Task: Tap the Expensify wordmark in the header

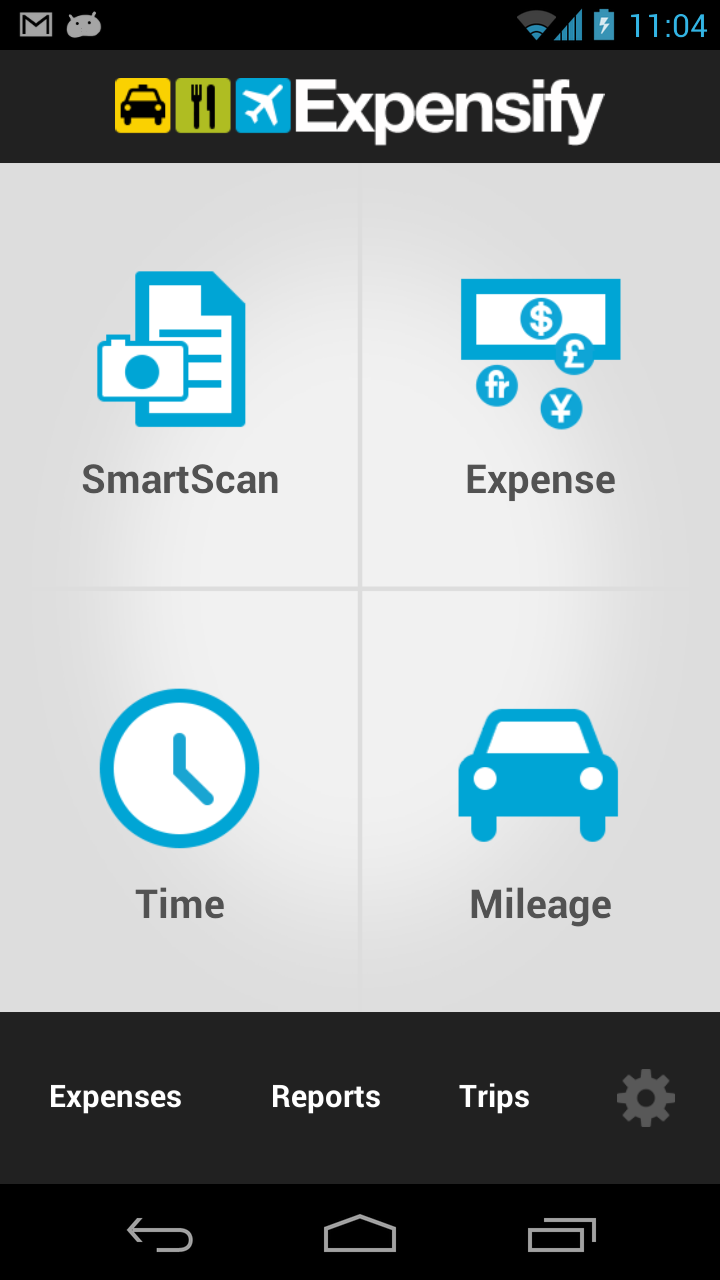Action: [450, 105]
